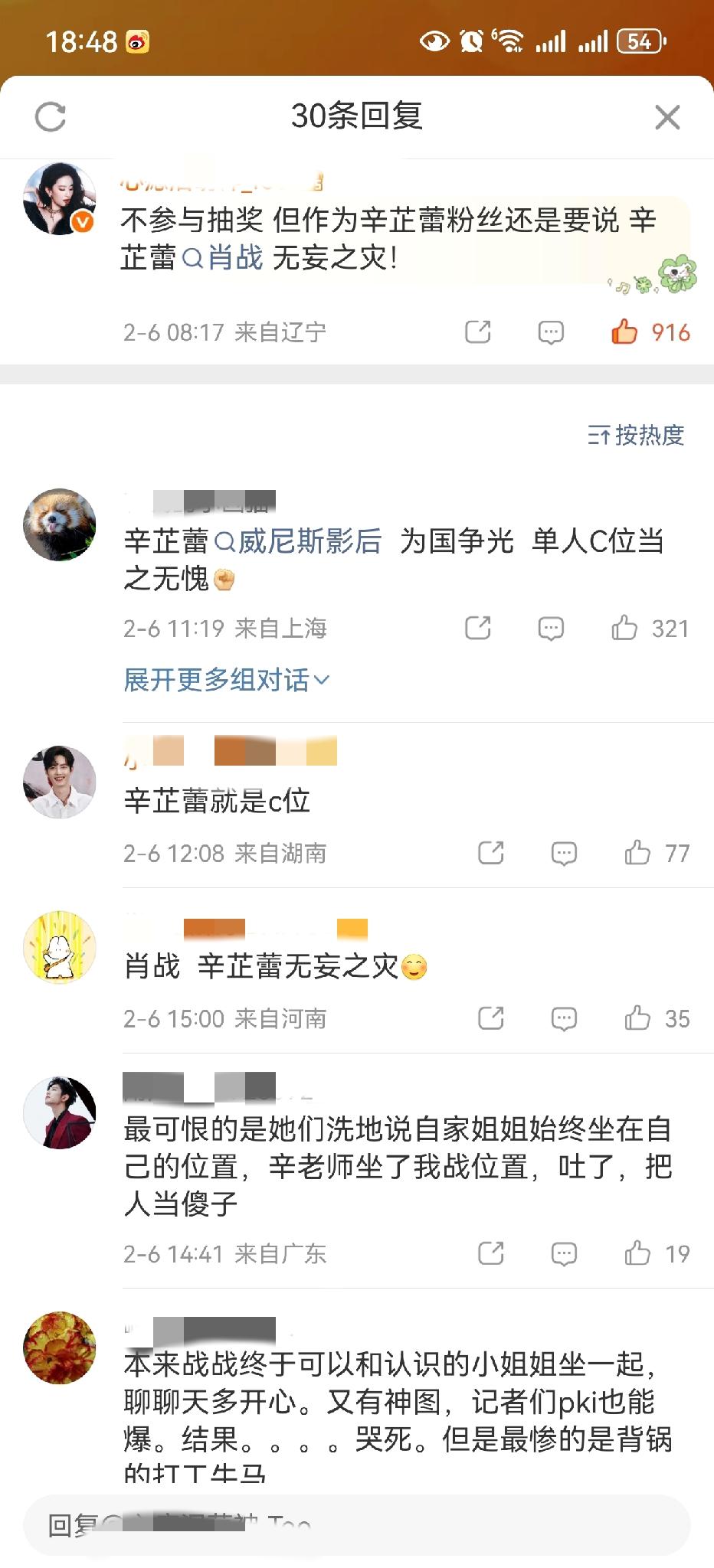Collapse the chevron next to 展开更多组对话
This screenshot has height=1568, width=714.
(325, 680)
